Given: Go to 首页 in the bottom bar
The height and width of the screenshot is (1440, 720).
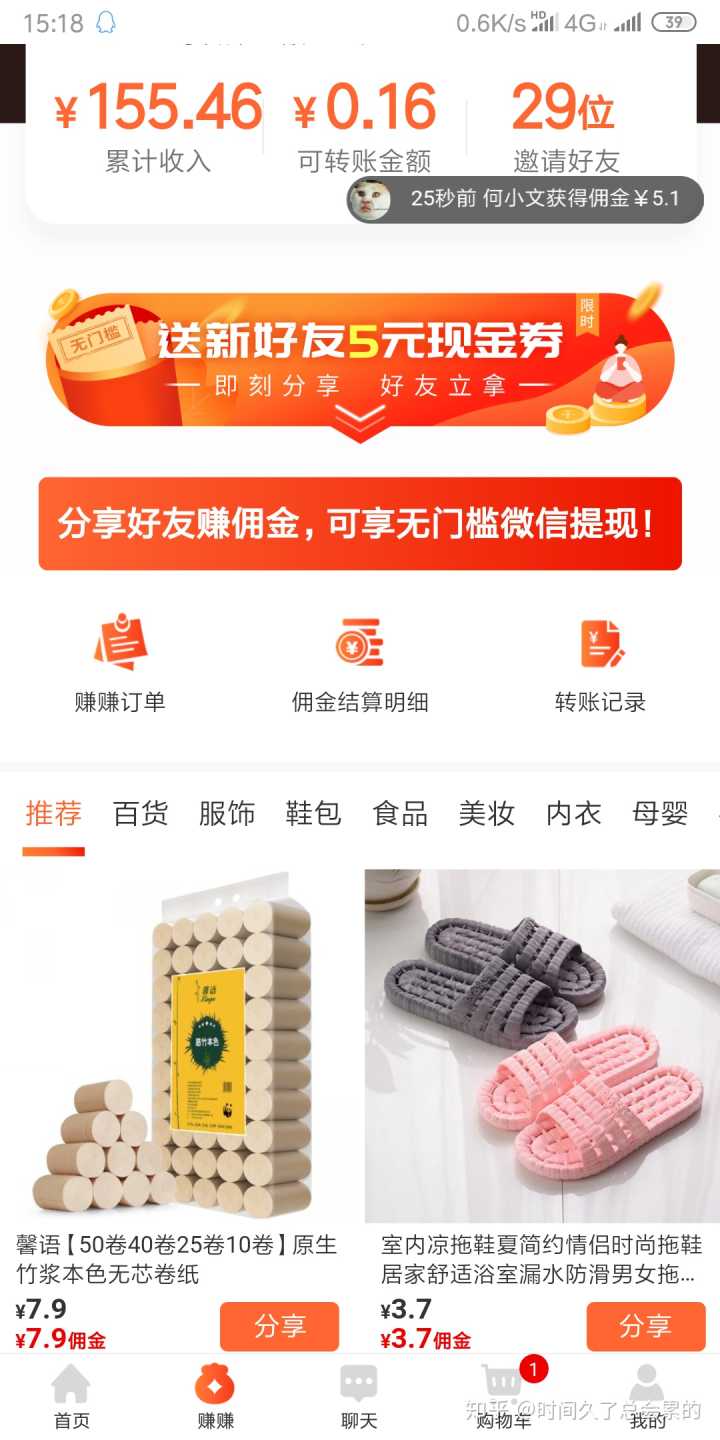Looking at the screenshot, I should [72, 1397].
